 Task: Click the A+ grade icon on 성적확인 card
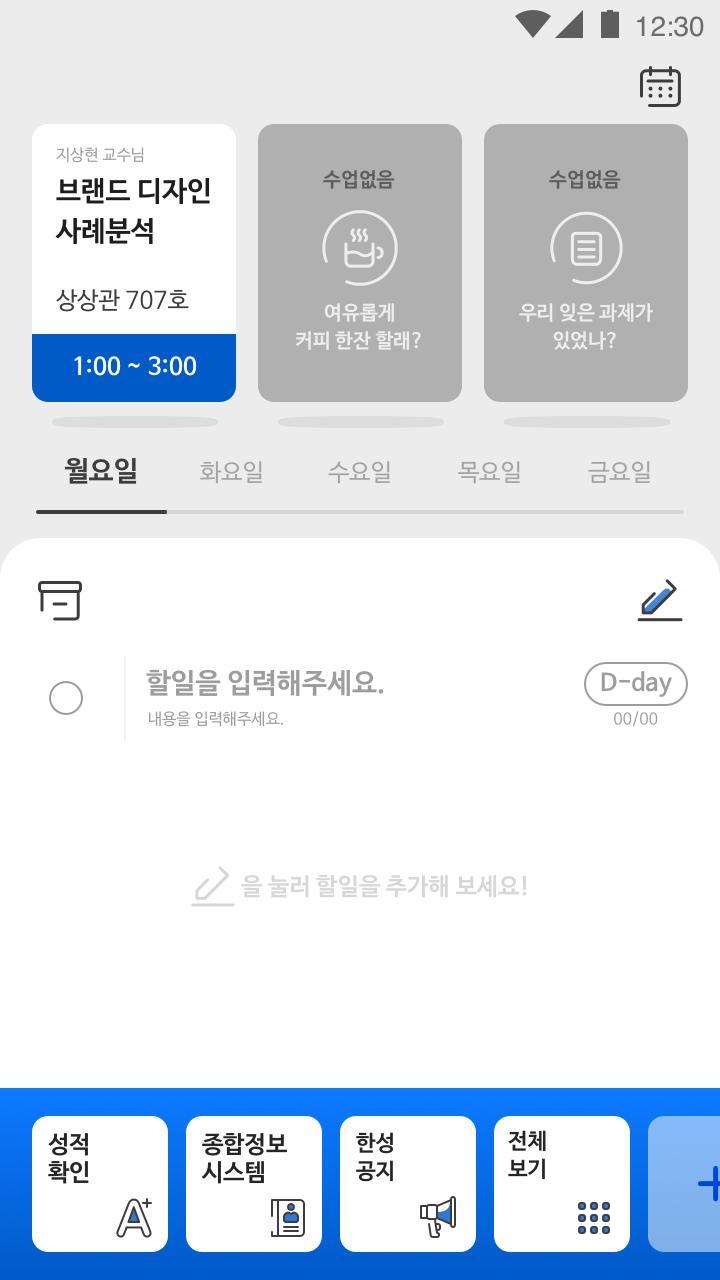[x=134, y=1219]
